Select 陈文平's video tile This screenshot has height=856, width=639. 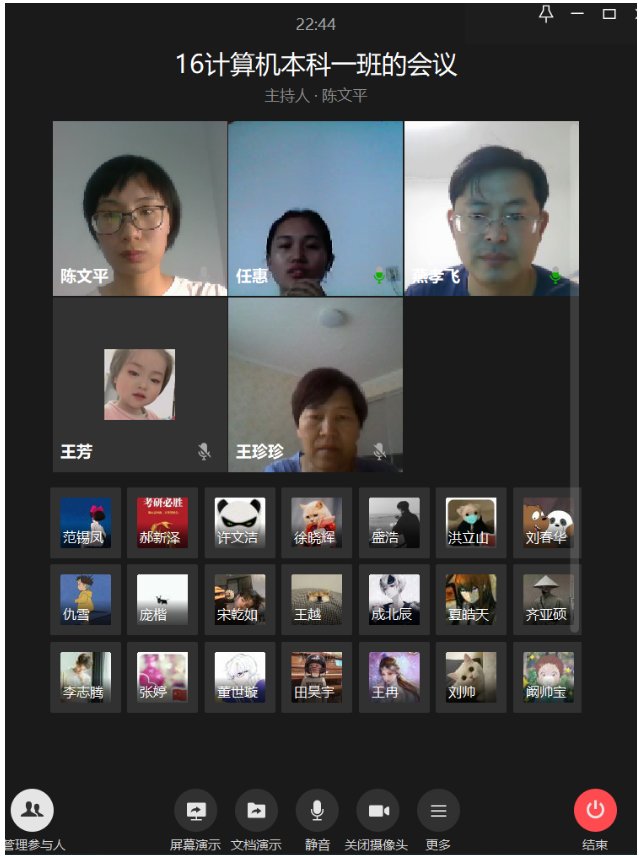tap(140, 208)
